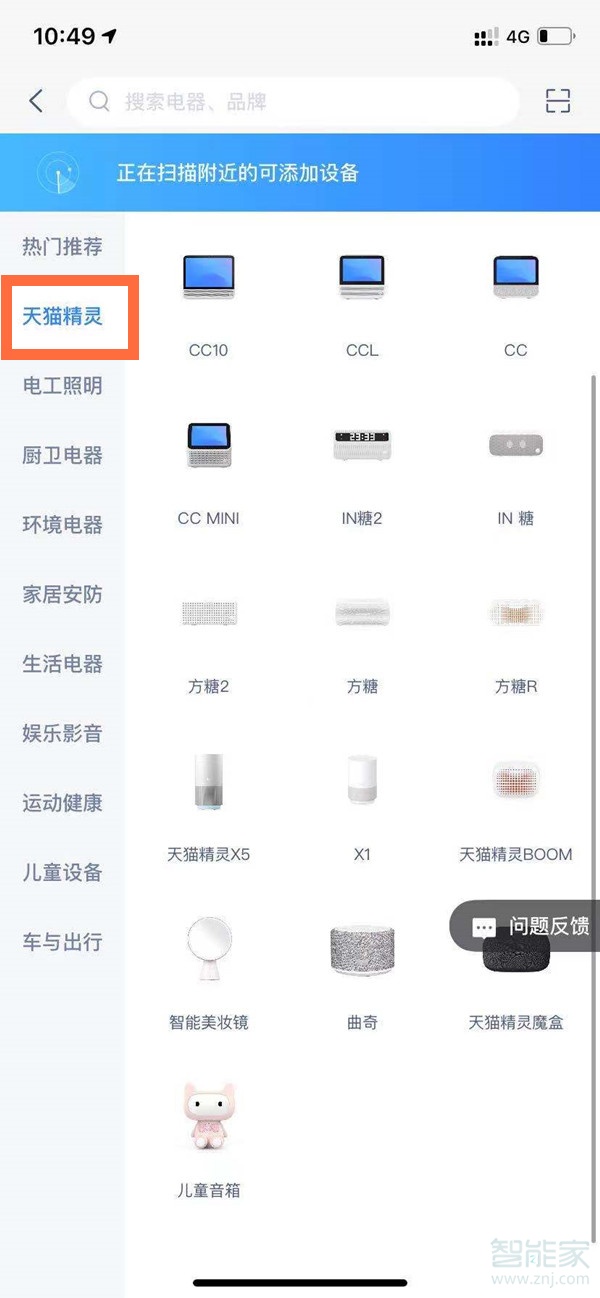Switch to the 热门推荐 category

62,247
